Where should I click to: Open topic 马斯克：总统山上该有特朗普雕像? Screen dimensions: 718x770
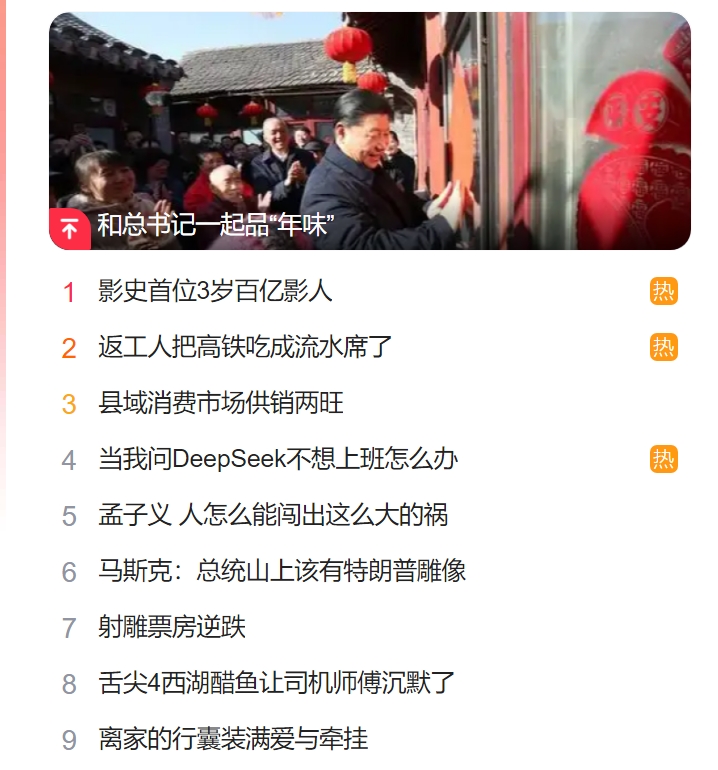282,571
